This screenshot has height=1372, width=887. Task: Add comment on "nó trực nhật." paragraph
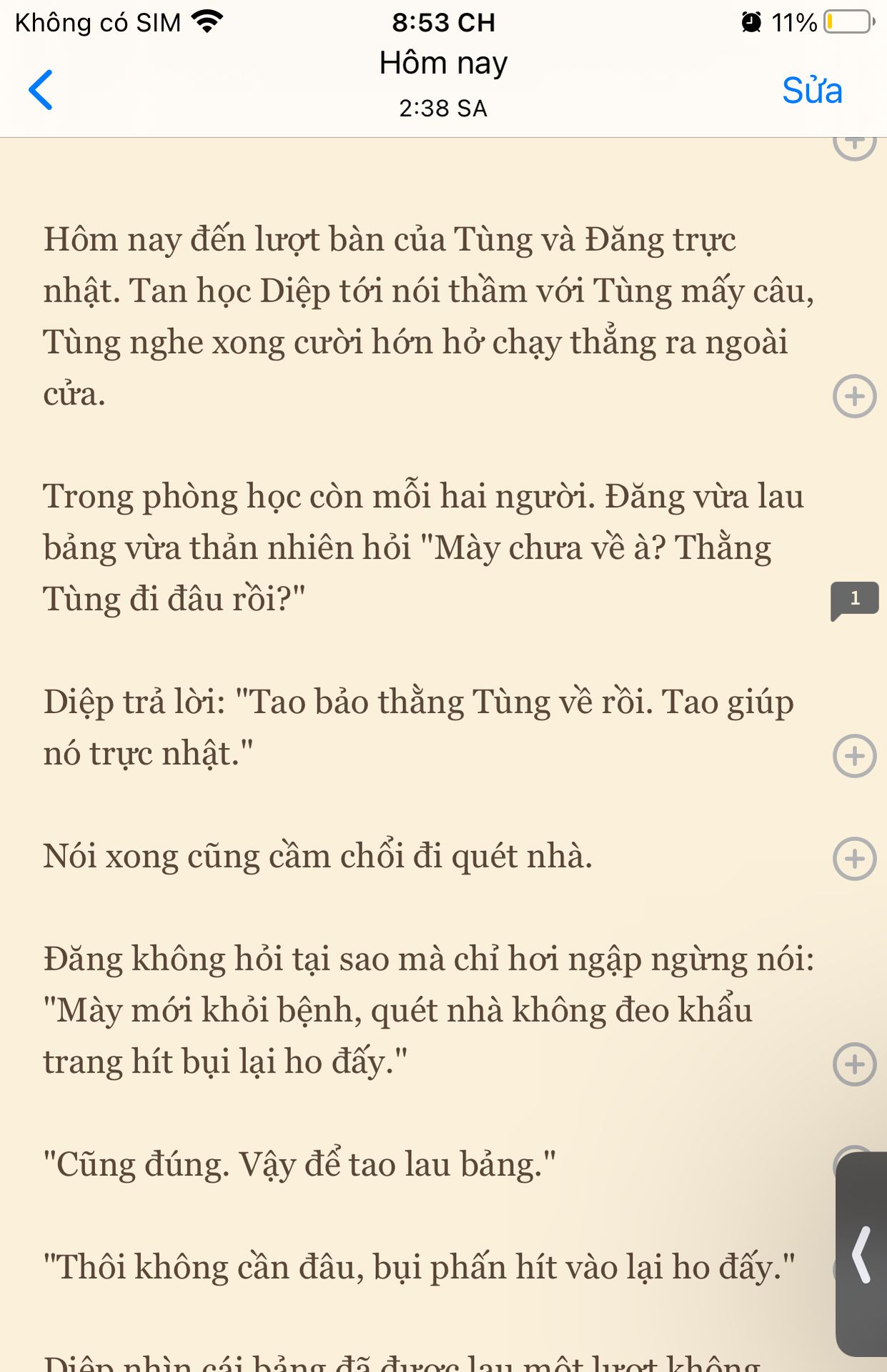coord(854,756)
